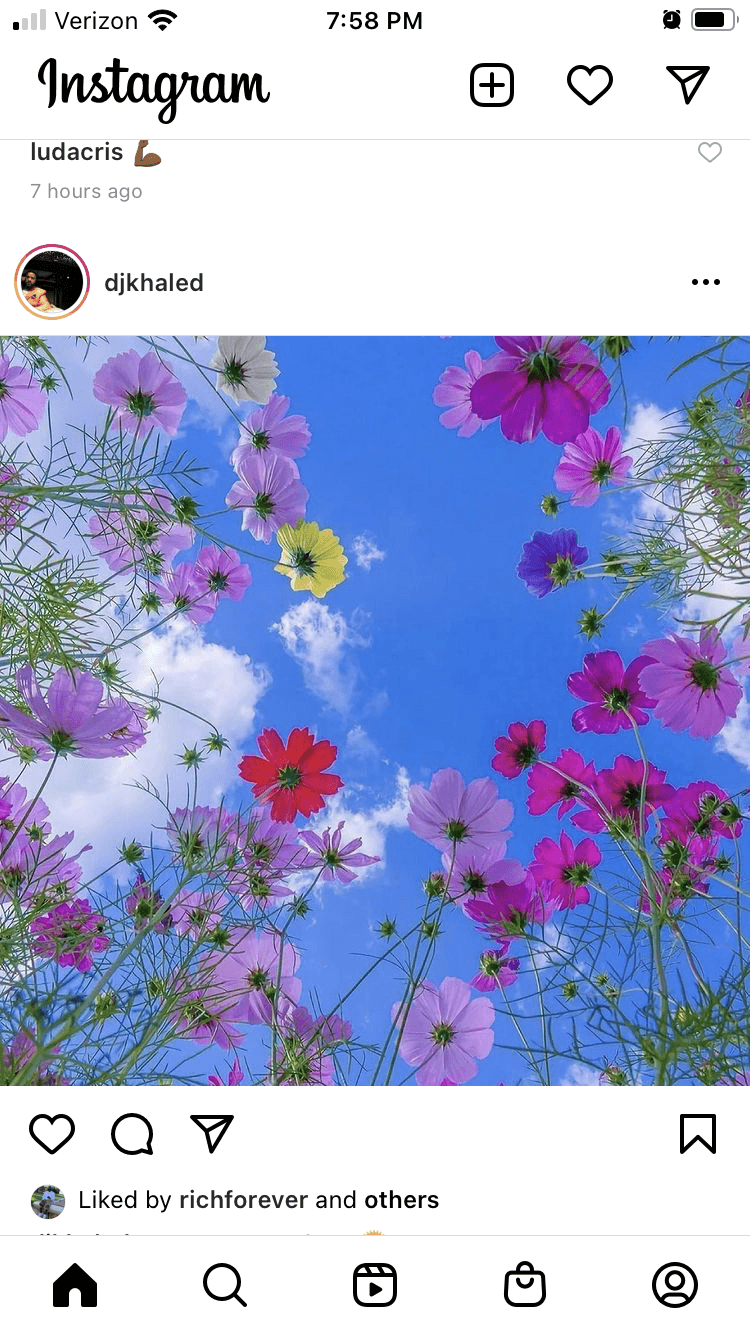Open the three-dot menu on djkhaled's post
The width and height of the screenshot is (750, 1334).
[706, 282]
